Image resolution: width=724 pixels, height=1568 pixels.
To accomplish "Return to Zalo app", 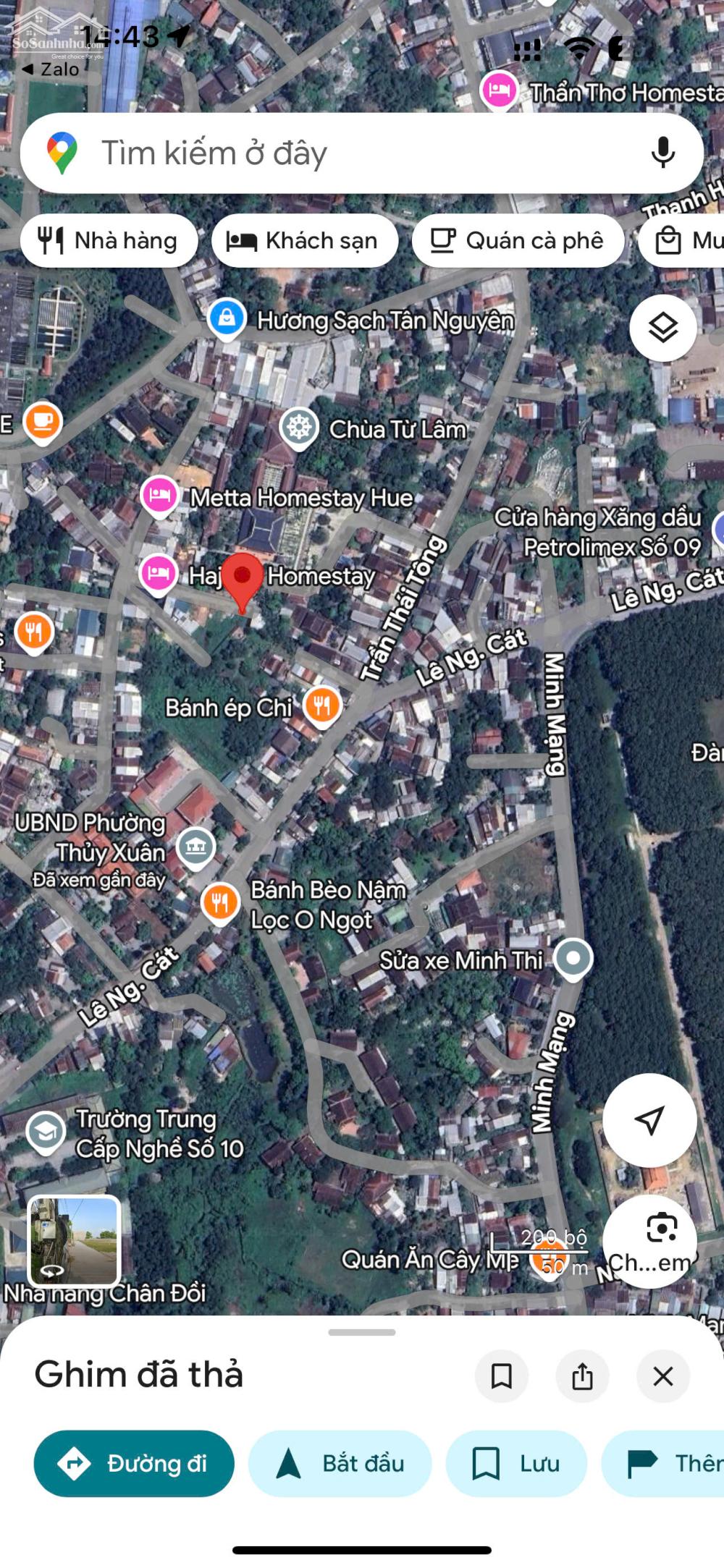I will coord(51,69).
